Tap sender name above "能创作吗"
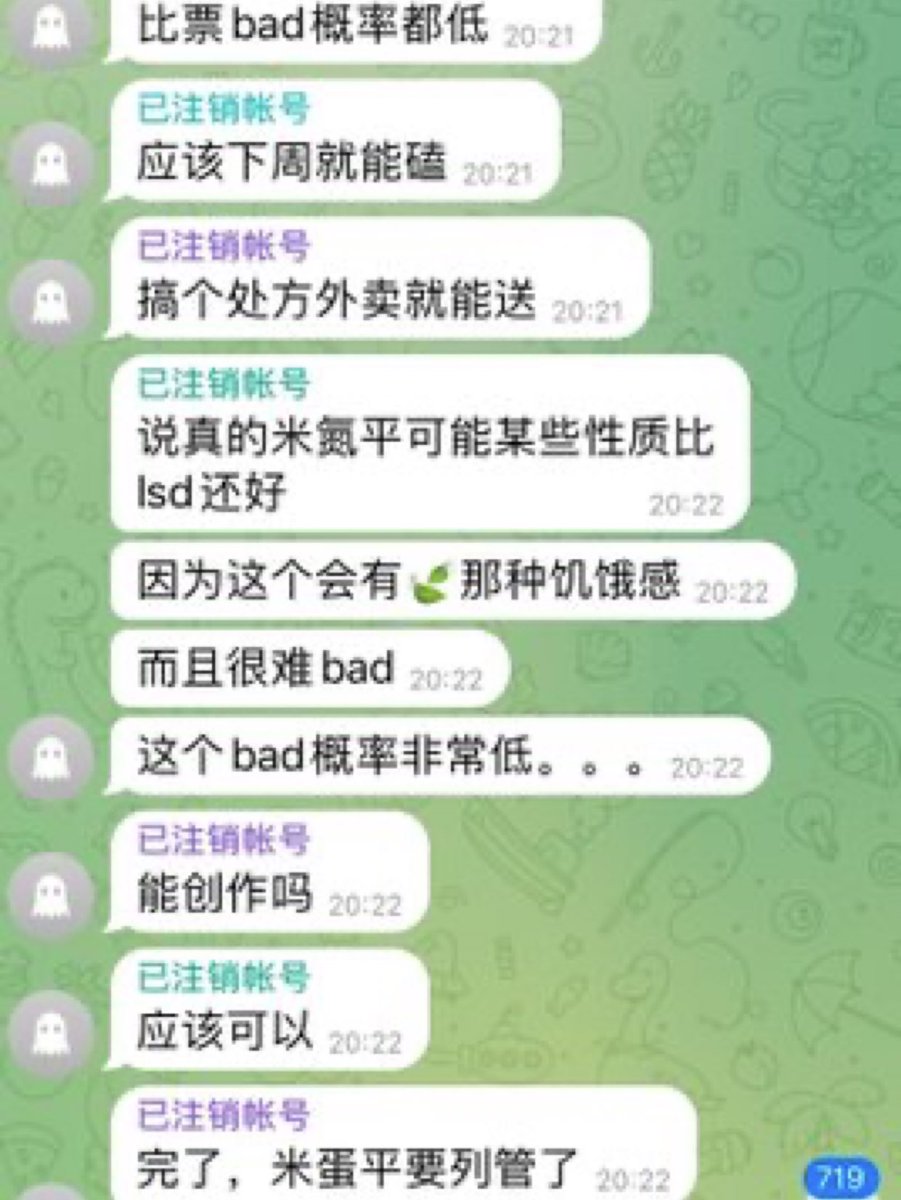Viewport: 901px width, 1200px height. (x=223, y=839)
